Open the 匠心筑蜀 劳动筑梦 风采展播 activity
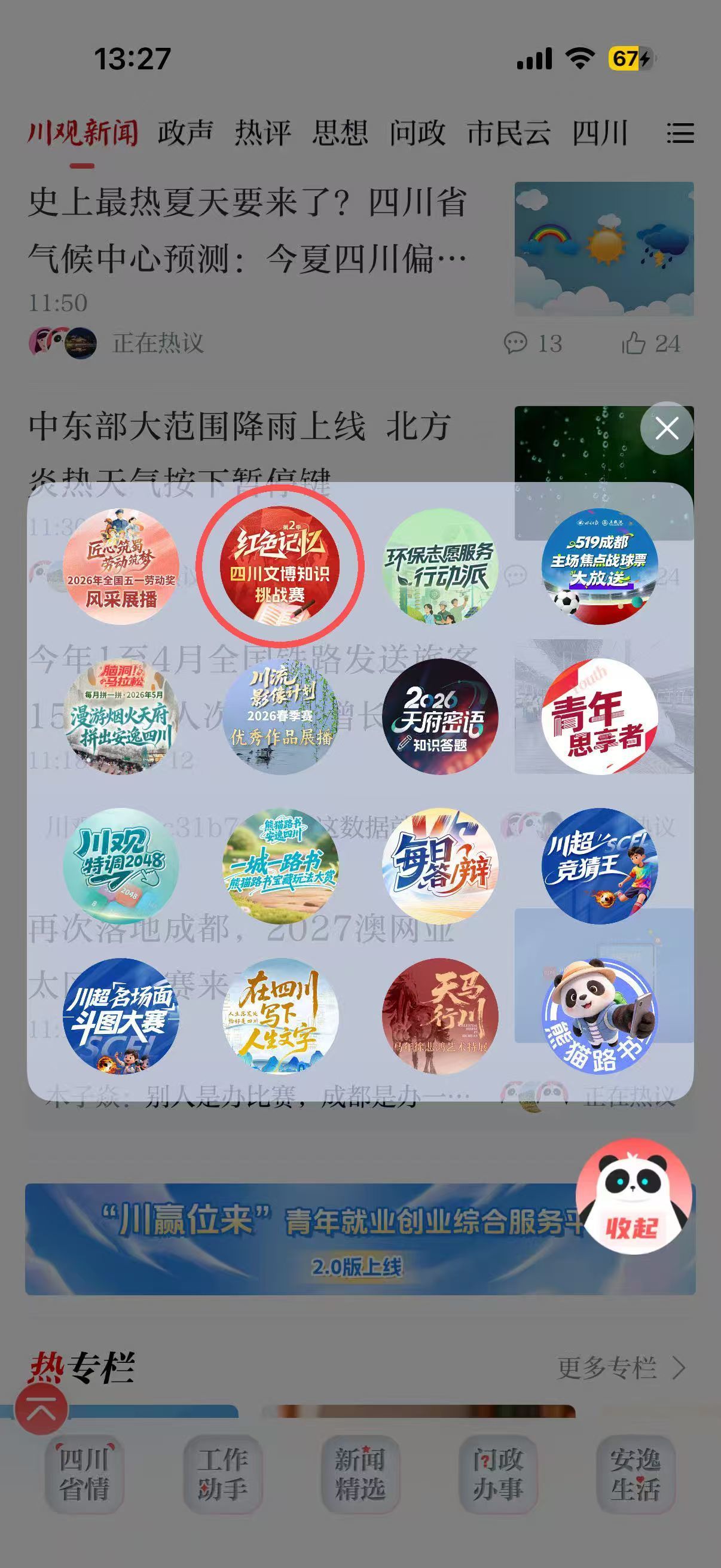 121,566
